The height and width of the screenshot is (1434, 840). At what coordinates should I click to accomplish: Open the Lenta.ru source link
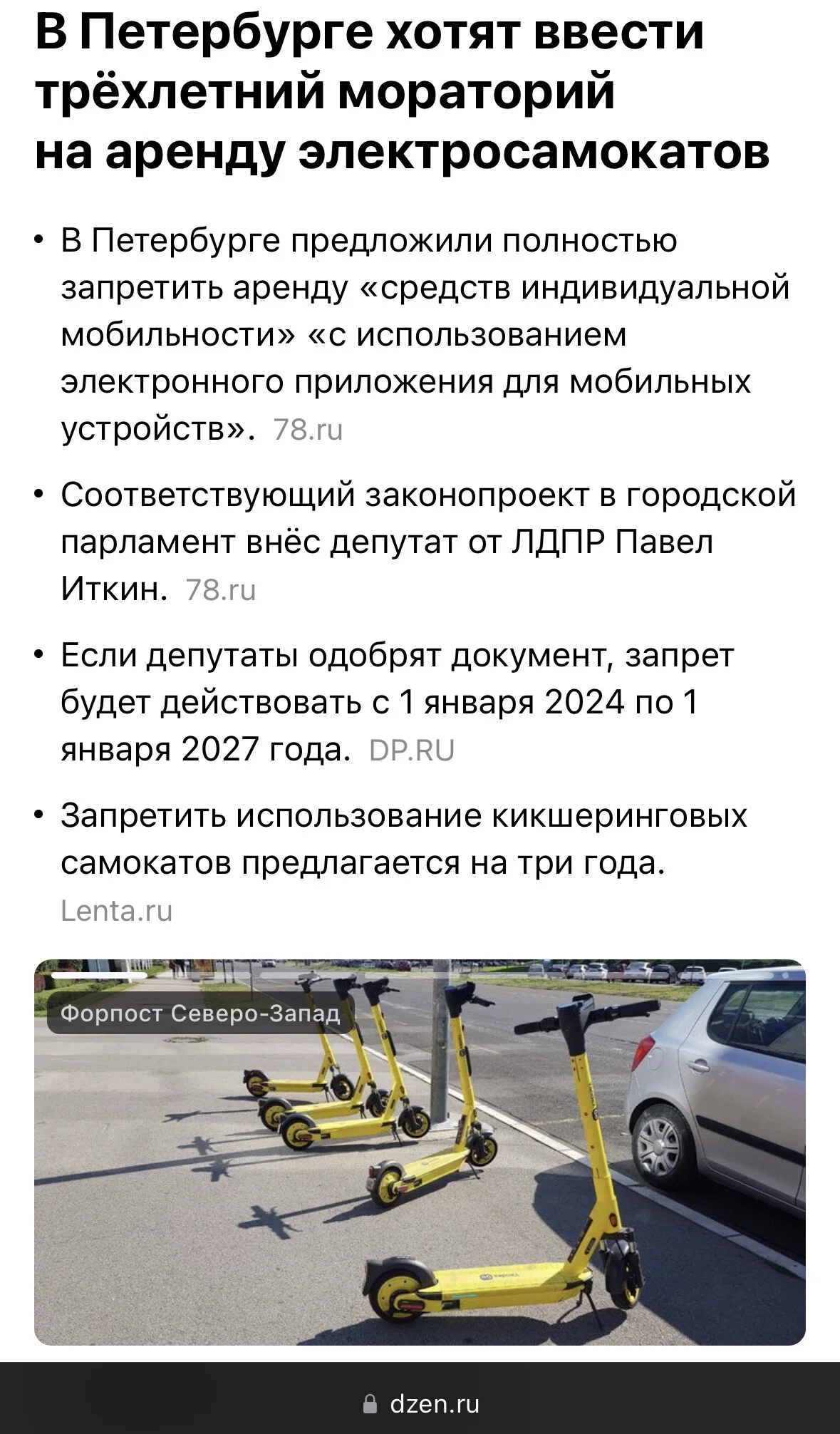click(117, 911)
